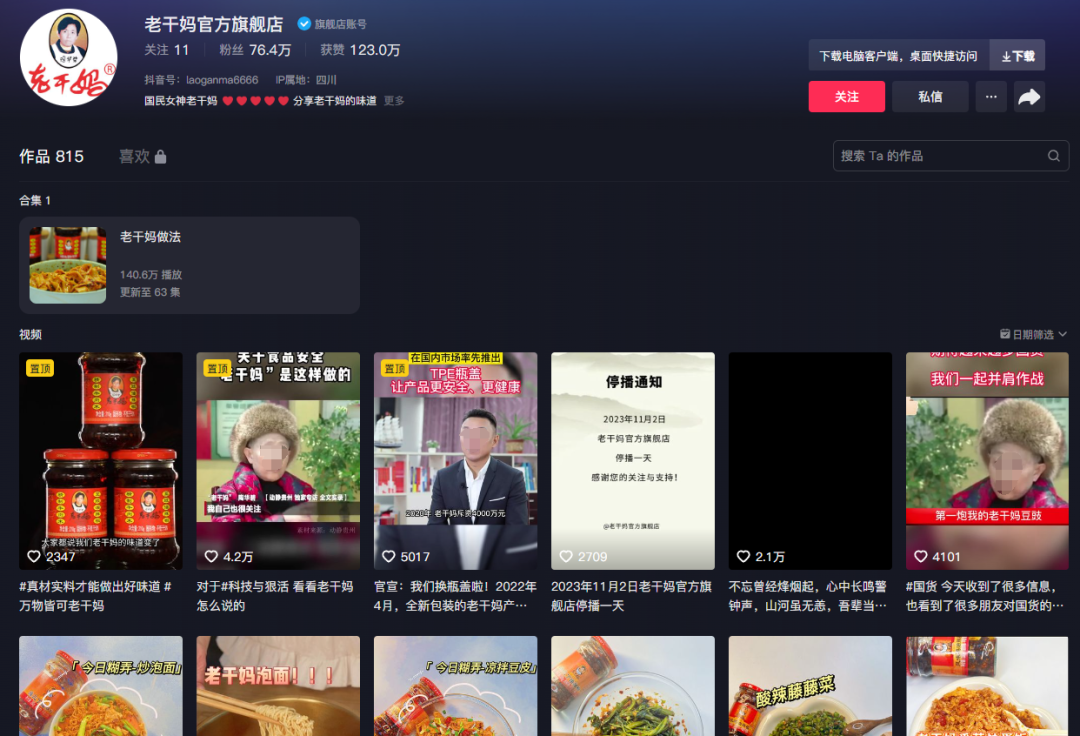Play the video 不忘曾经烽烟起

click(810, 460)
